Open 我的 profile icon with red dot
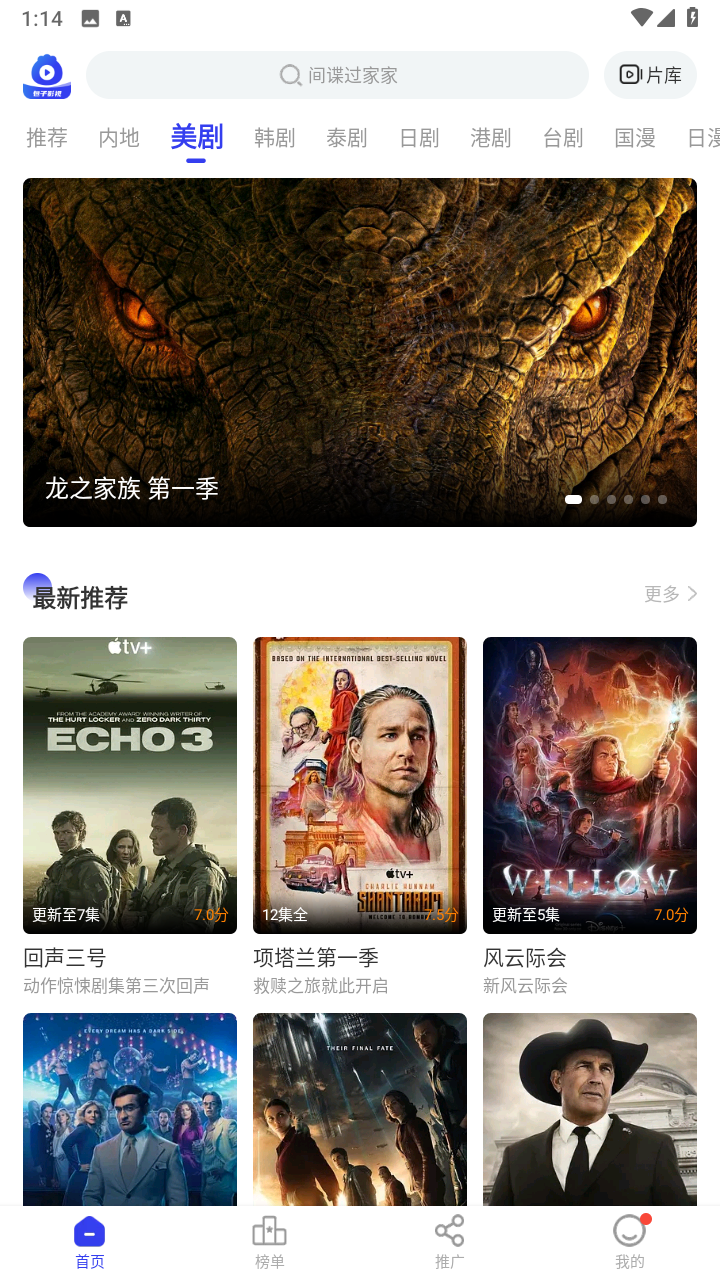 629,1230
